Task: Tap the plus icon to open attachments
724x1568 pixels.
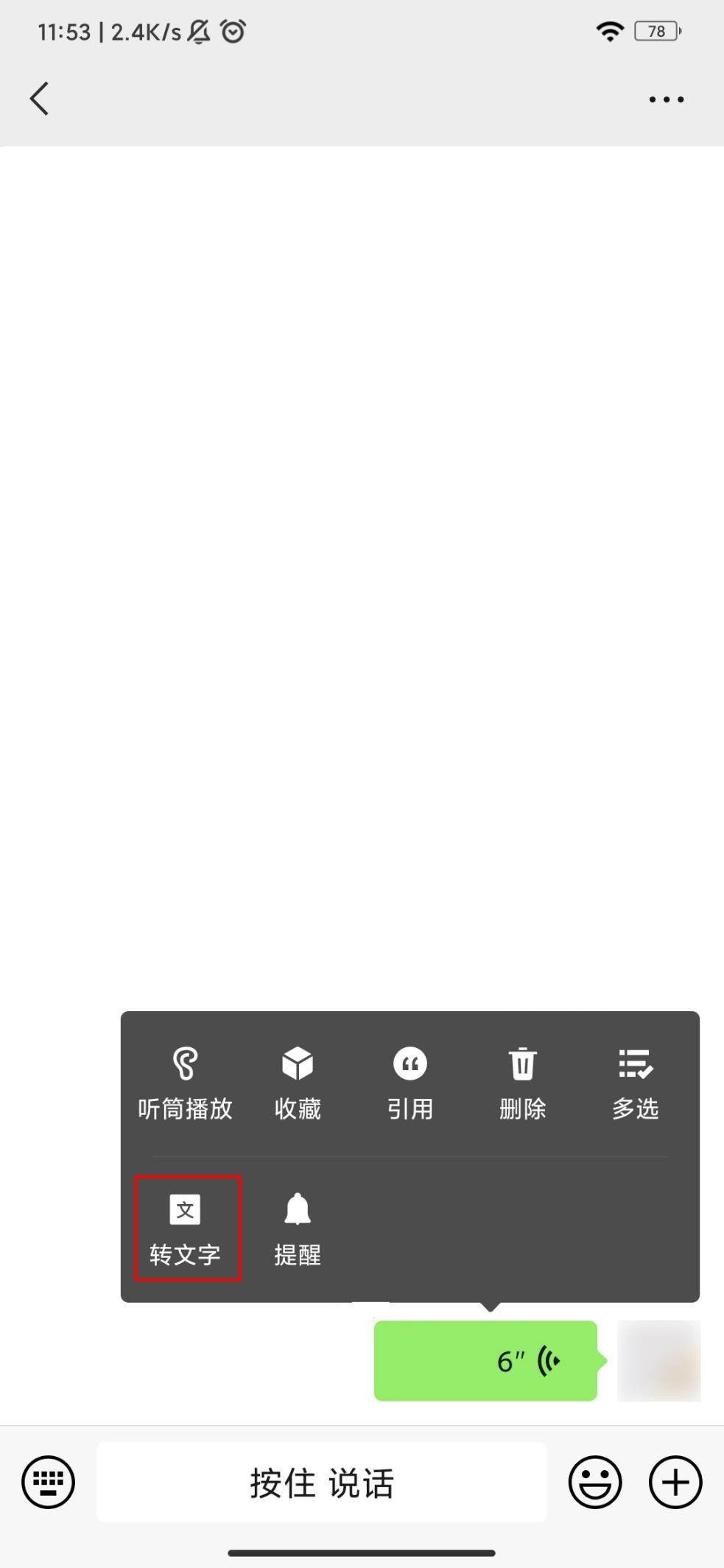Action: click(x=675, y=1482)
